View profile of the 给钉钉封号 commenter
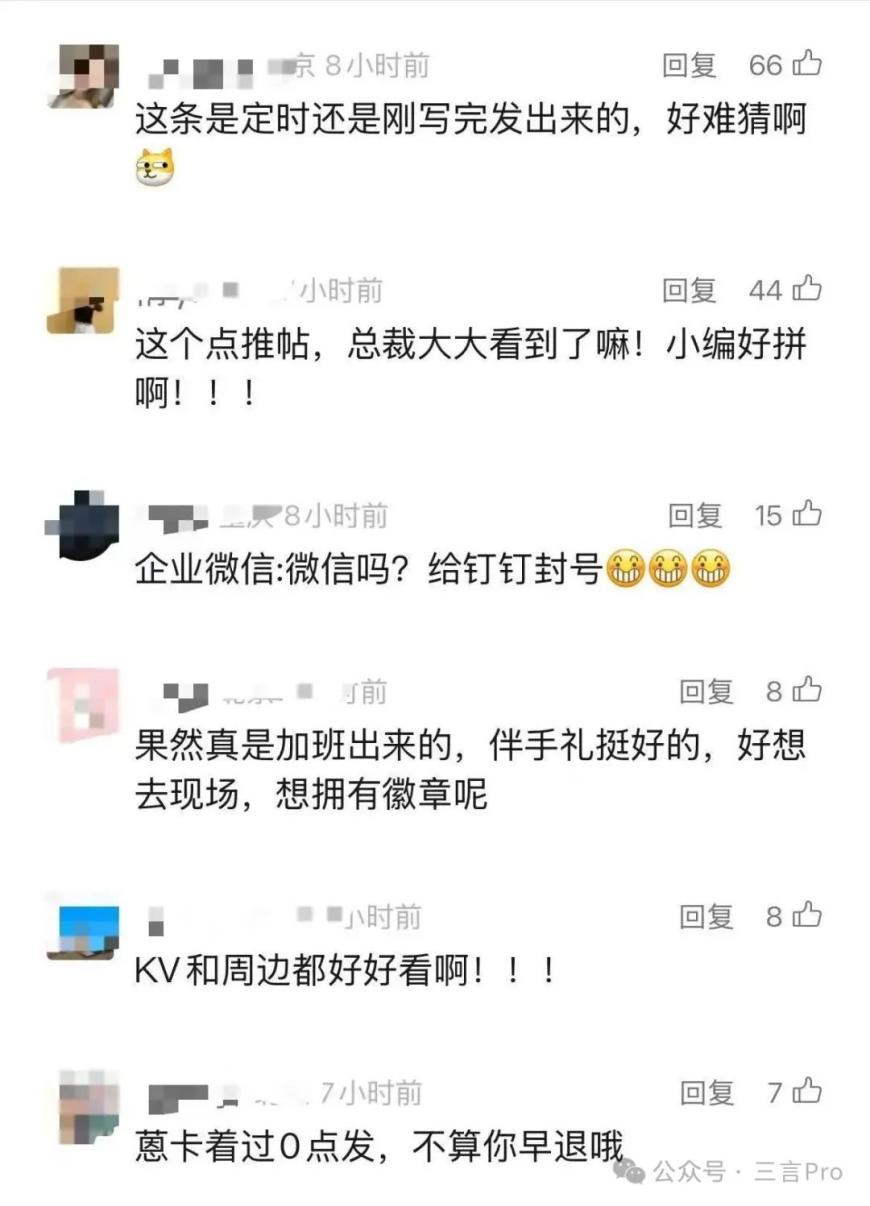Image resolution: width=870 pixels, height=1206 pixels. pyautogui.click(x=83, y=526)
